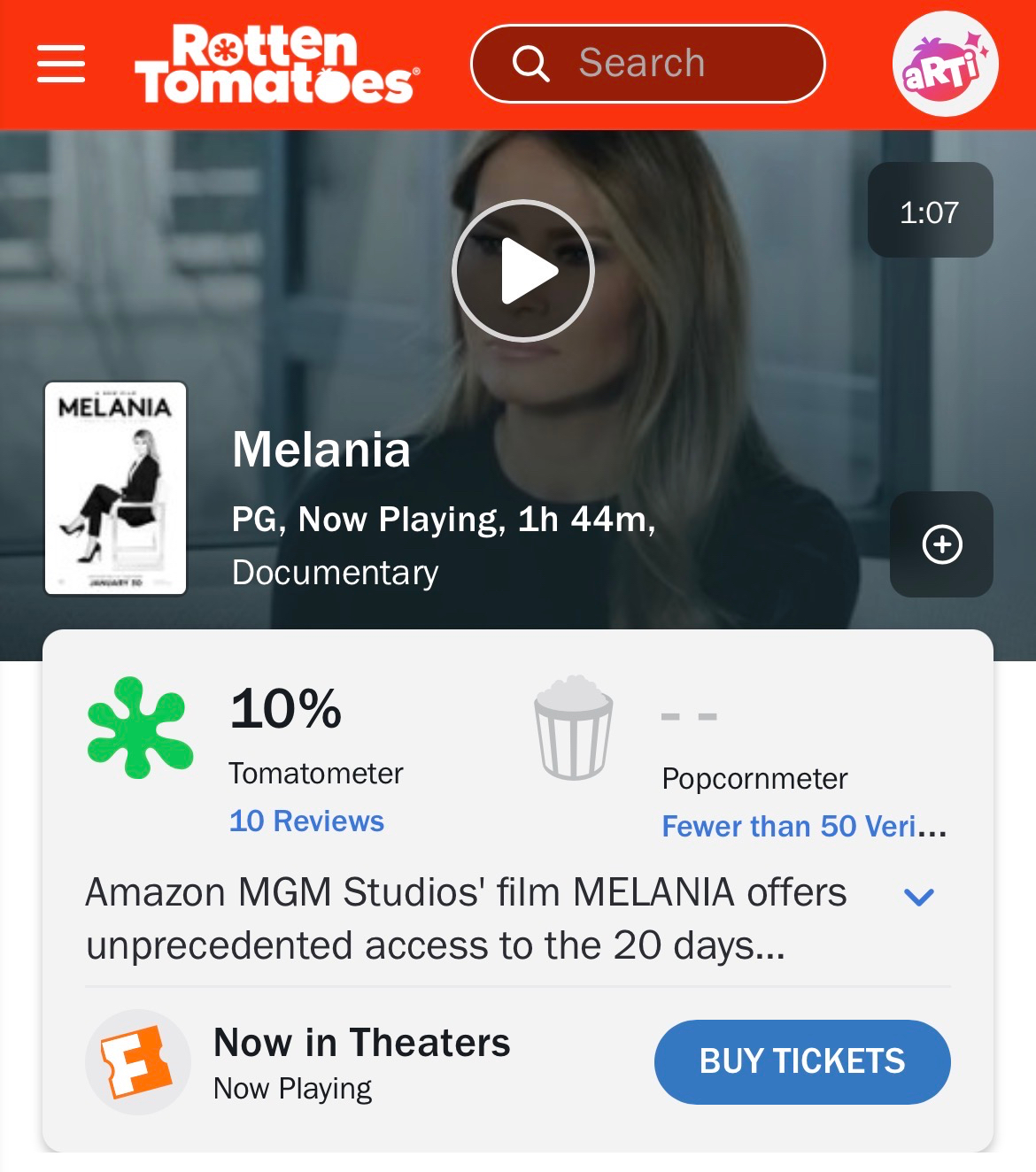Open the Melania poster thumbnail
1036x1172 pixels.
pos(116,489)
